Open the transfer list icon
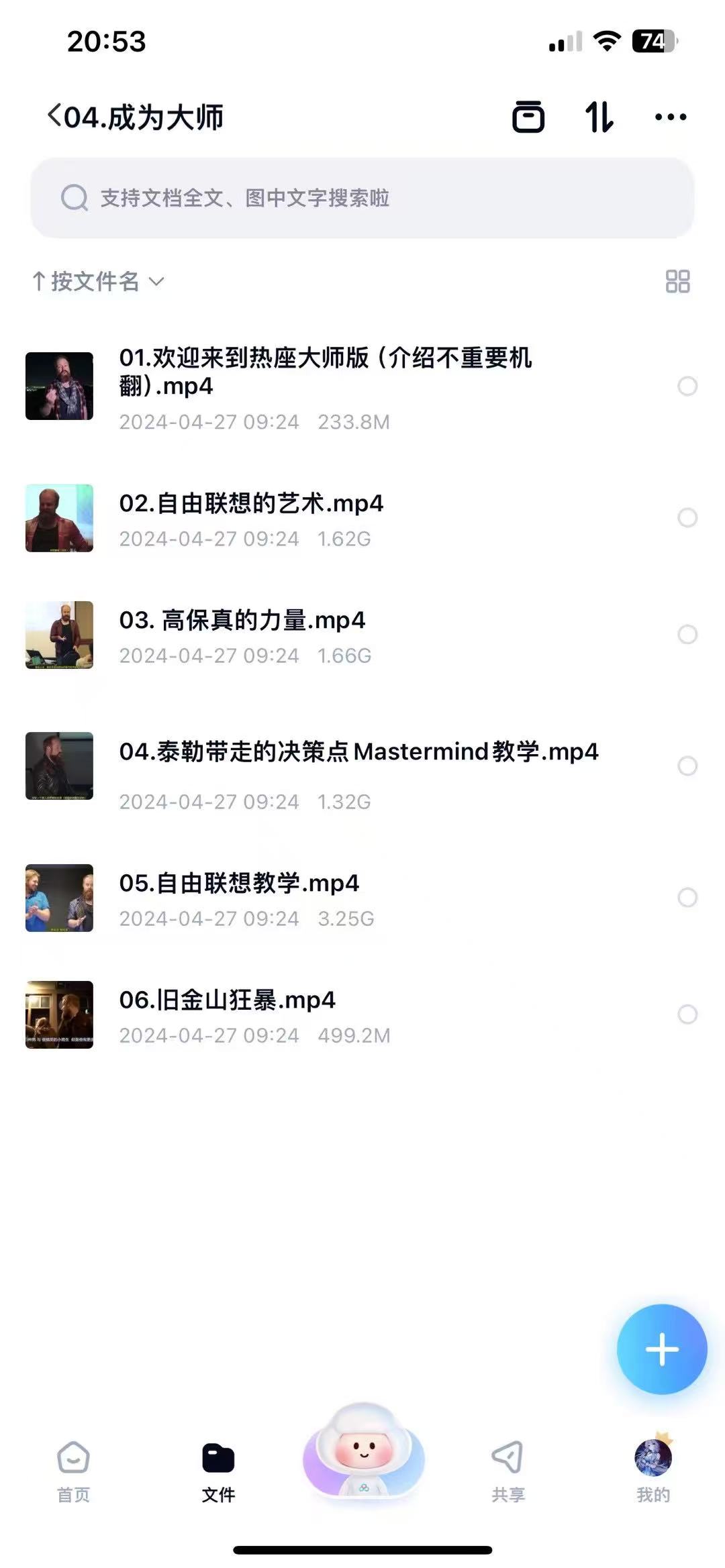Screen dimensions: 725x1568 coord(528,117)
